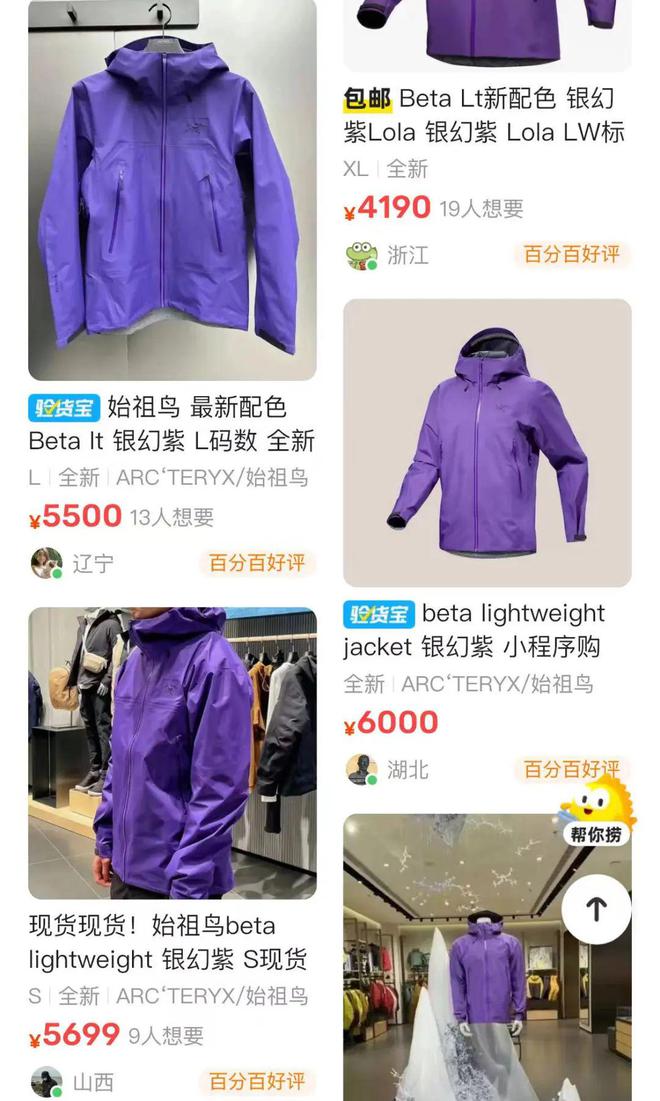Tap the back-to-top arrow button
The image size is (660, 1101).
pyautogui.click(x=596, y=909)
